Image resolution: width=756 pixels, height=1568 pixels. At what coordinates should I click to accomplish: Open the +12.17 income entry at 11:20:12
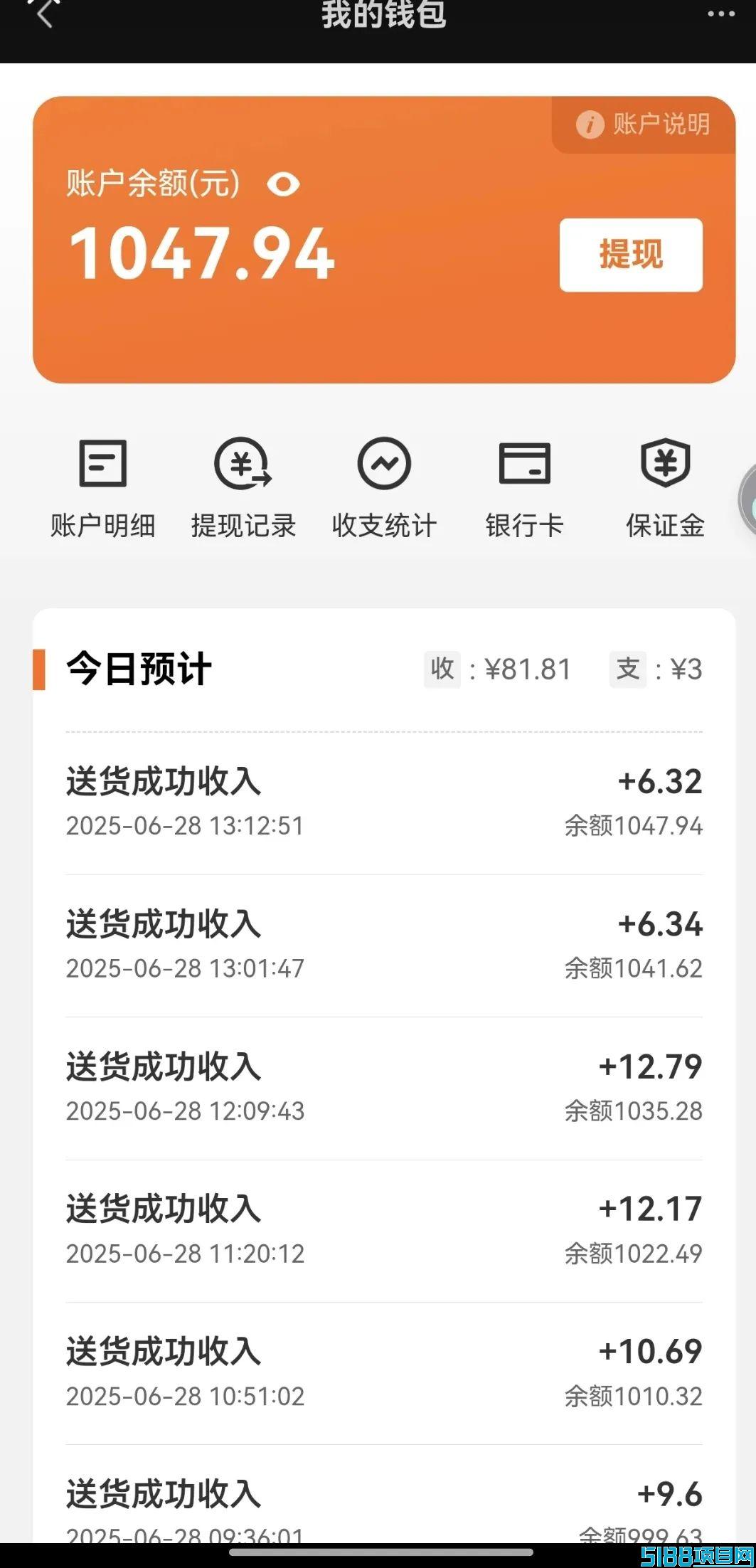pyautogui.click(x=384, y=1231)
